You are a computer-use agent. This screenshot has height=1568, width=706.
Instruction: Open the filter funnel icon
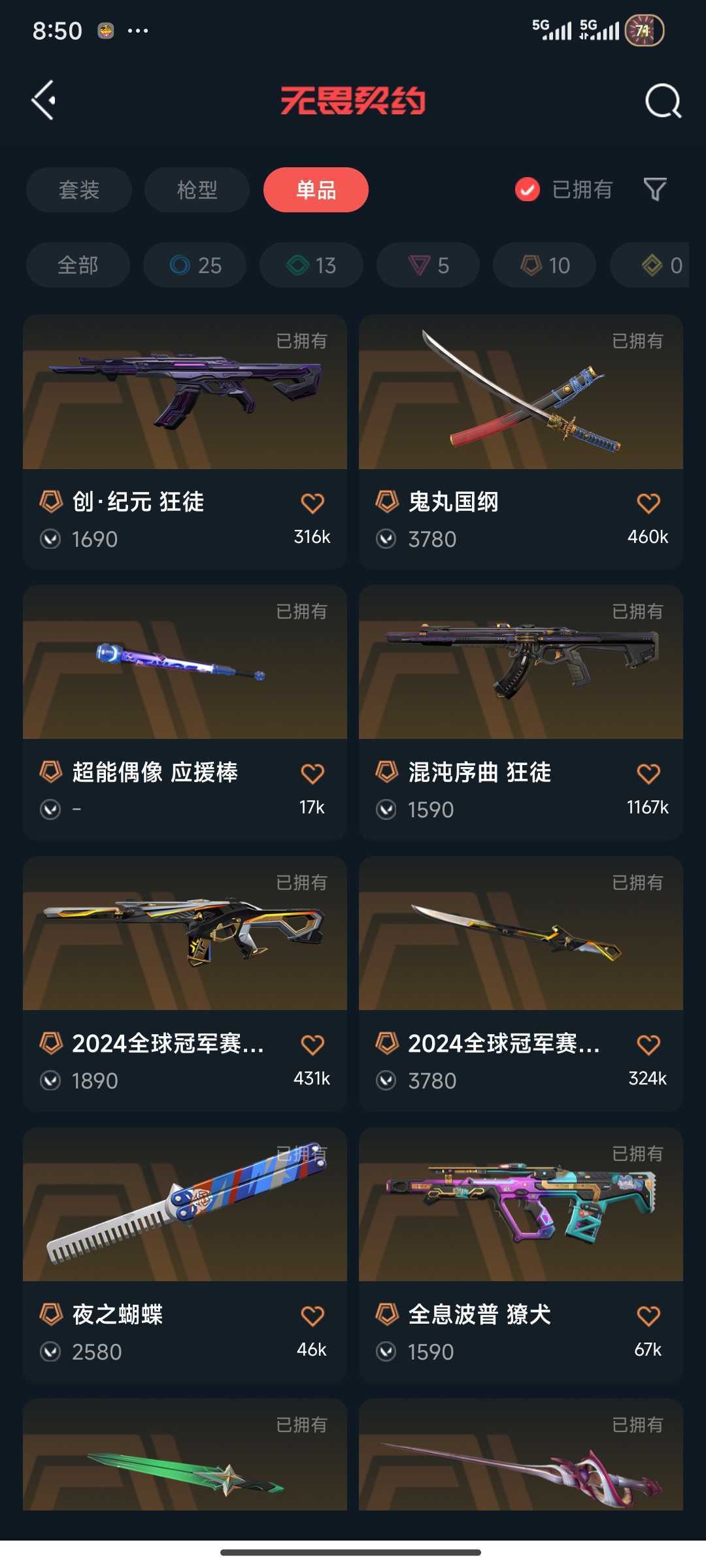click(655, 190)
